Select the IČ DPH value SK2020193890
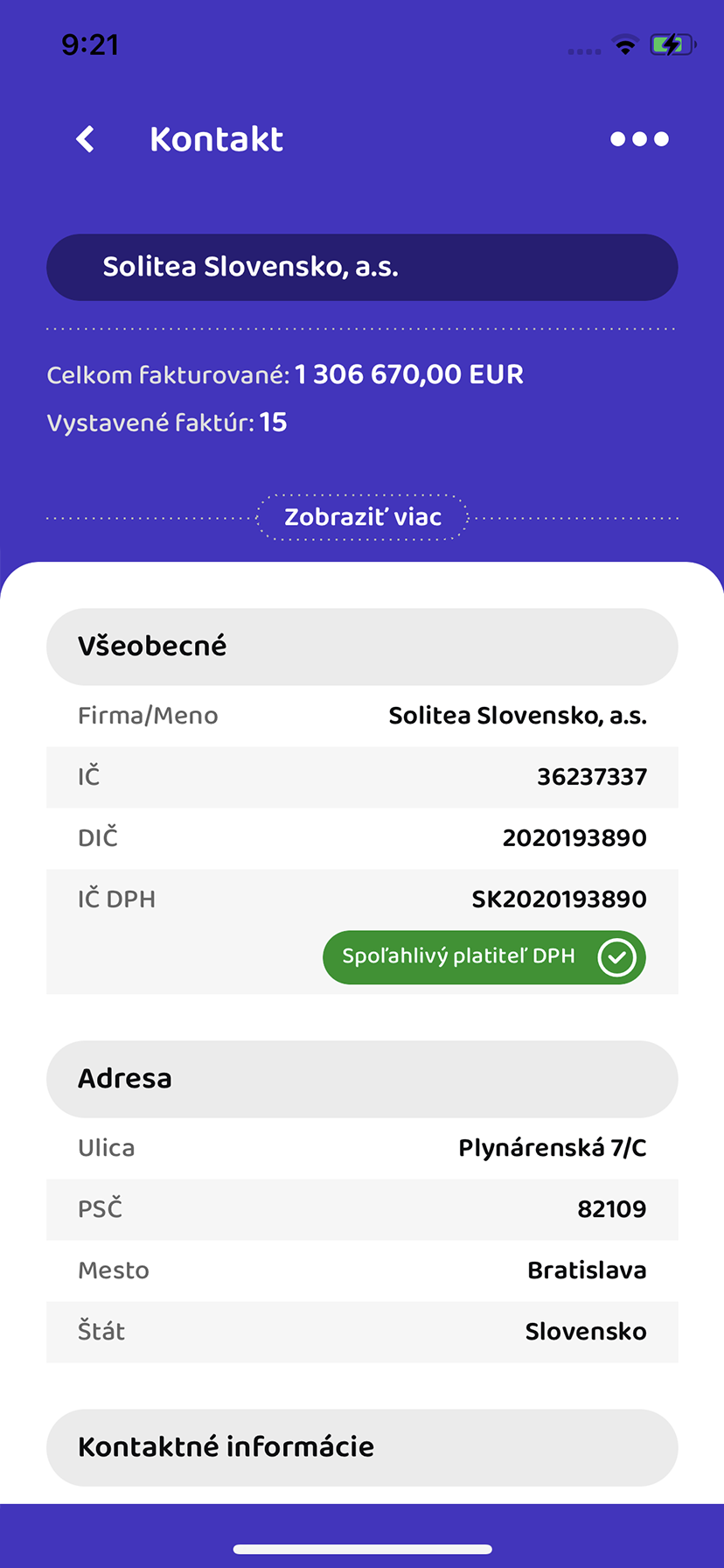Image resolution: width=724 pixels, height=1568 pixels. (x=558, y=899)
